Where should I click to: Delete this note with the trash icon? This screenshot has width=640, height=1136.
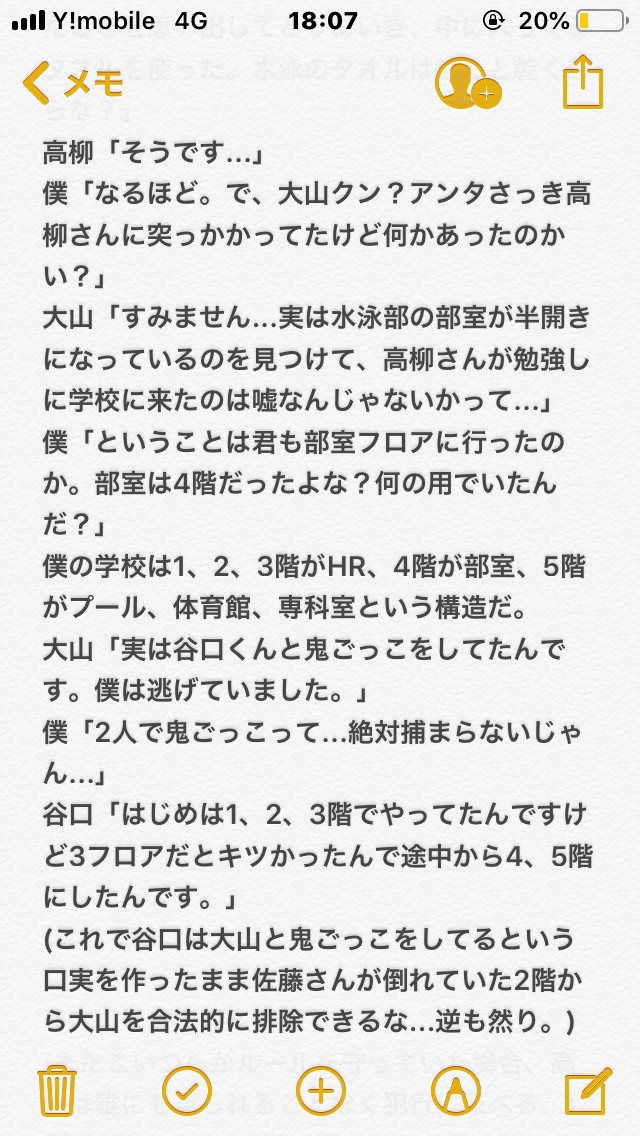click(57, 1090)
